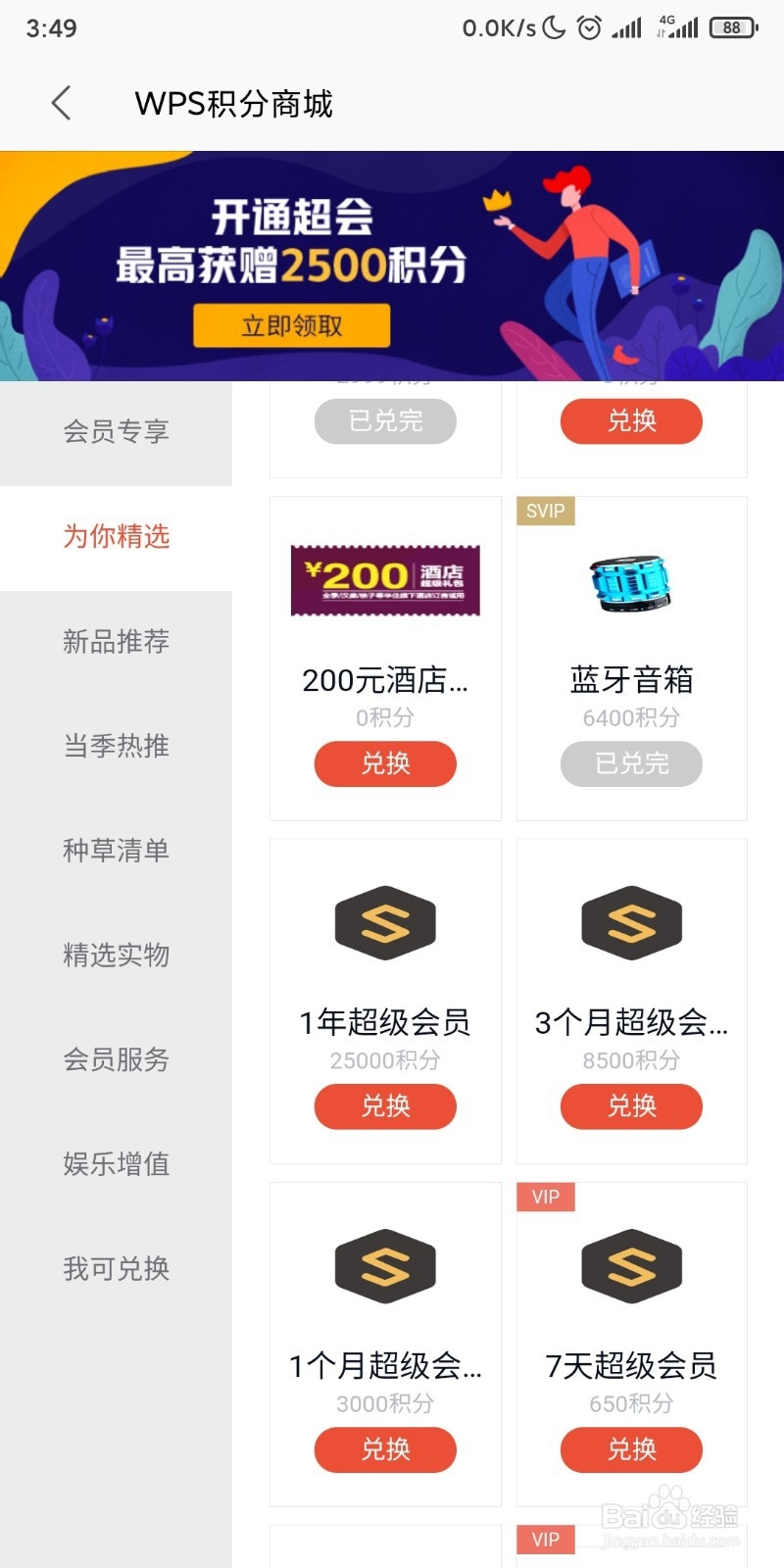Open 娱乐增值 category
Image resolution: width=784 pixels, height=1568 pixels.
point(116,1164)
